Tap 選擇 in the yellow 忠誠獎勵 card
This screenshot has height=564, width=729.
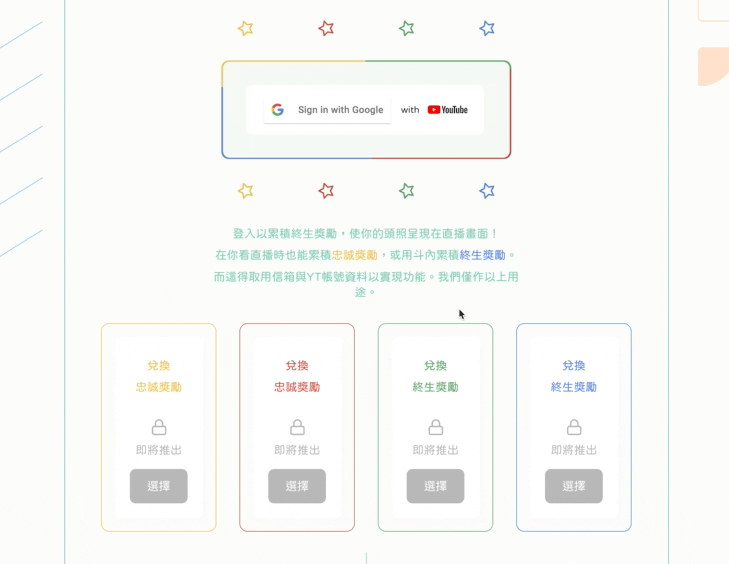158,486
